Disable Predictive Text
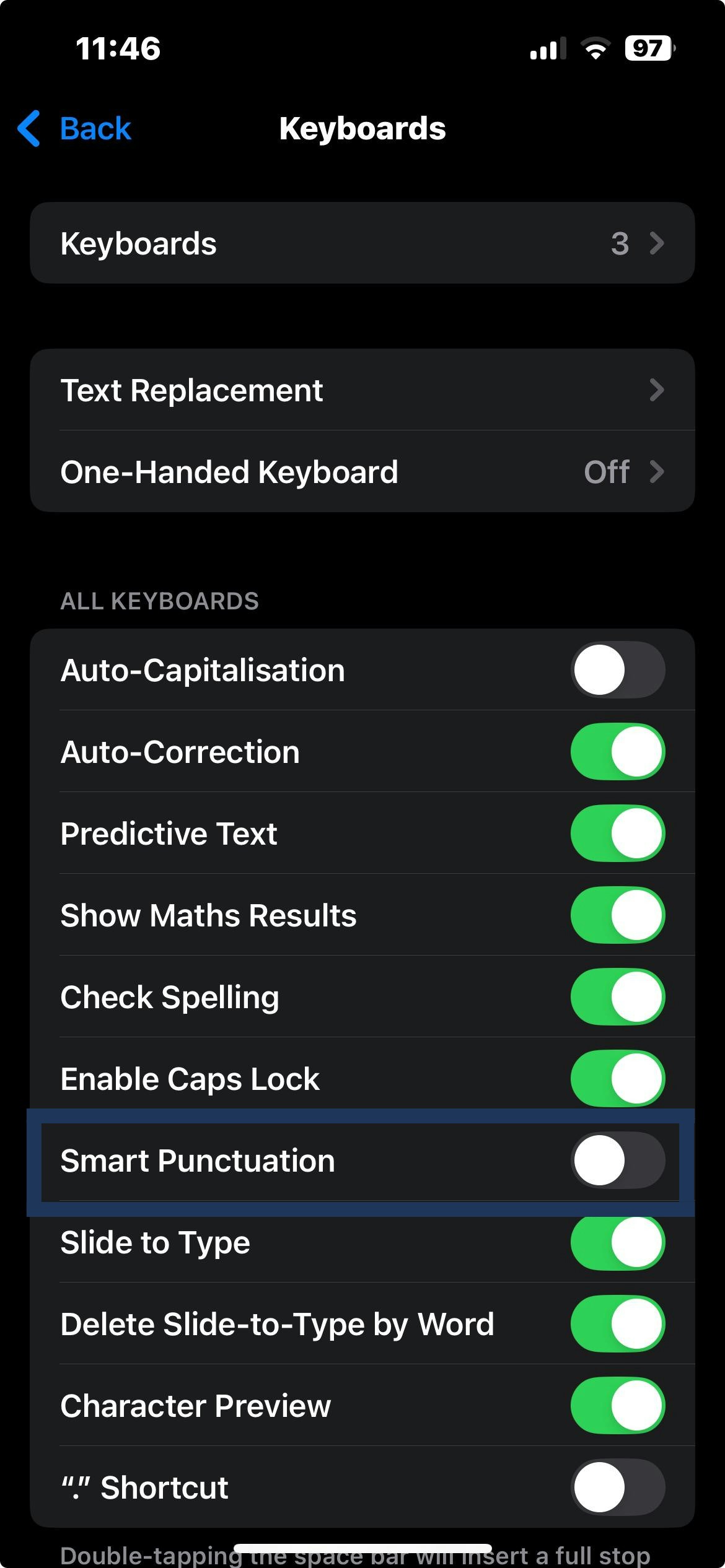Image resolution: width=725 pixels, height=1568 pixels. pyautogui.click(x=617, y=834)
